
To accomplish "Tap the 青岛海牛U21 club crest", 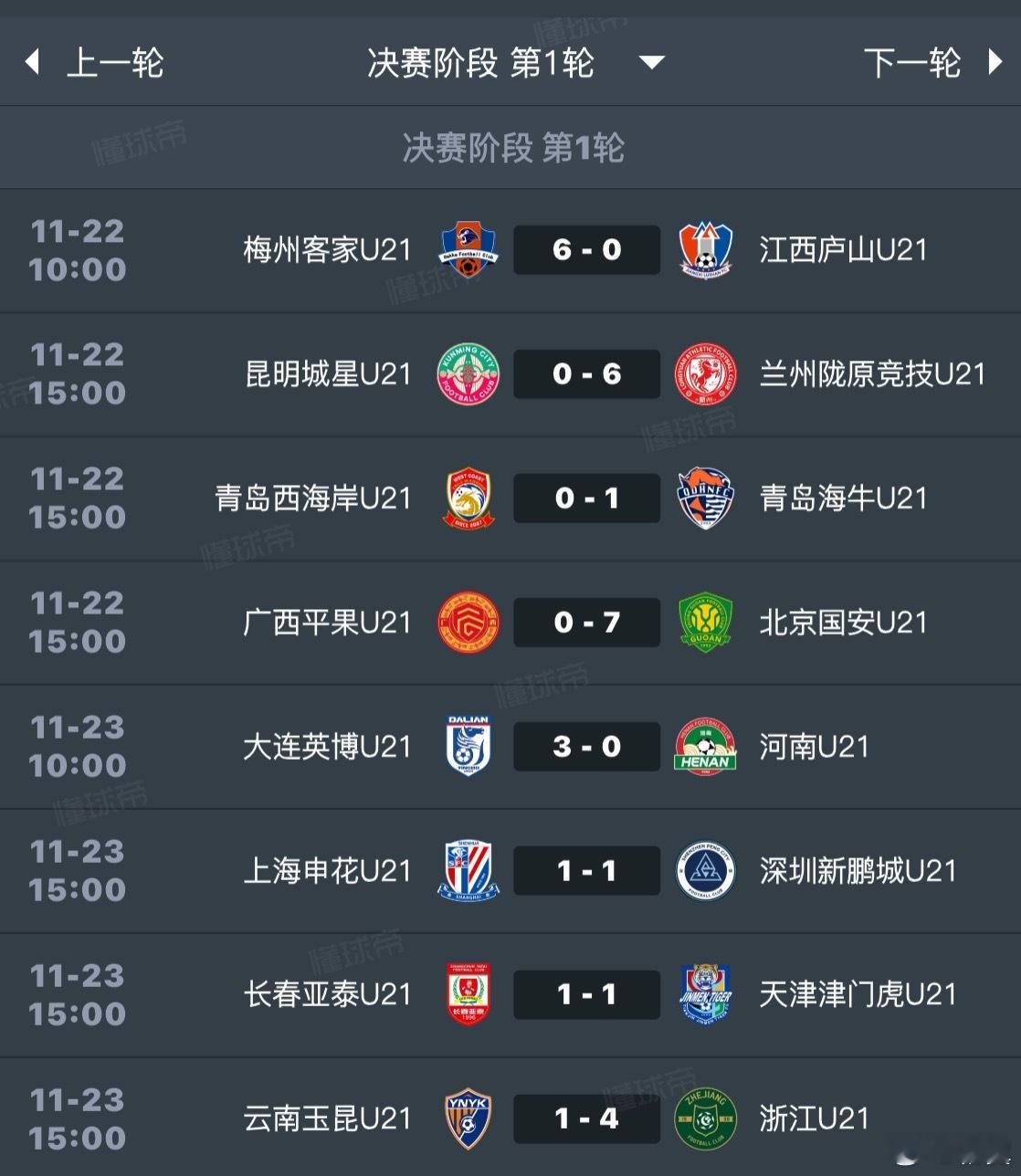I will click(x=703, y=498).
